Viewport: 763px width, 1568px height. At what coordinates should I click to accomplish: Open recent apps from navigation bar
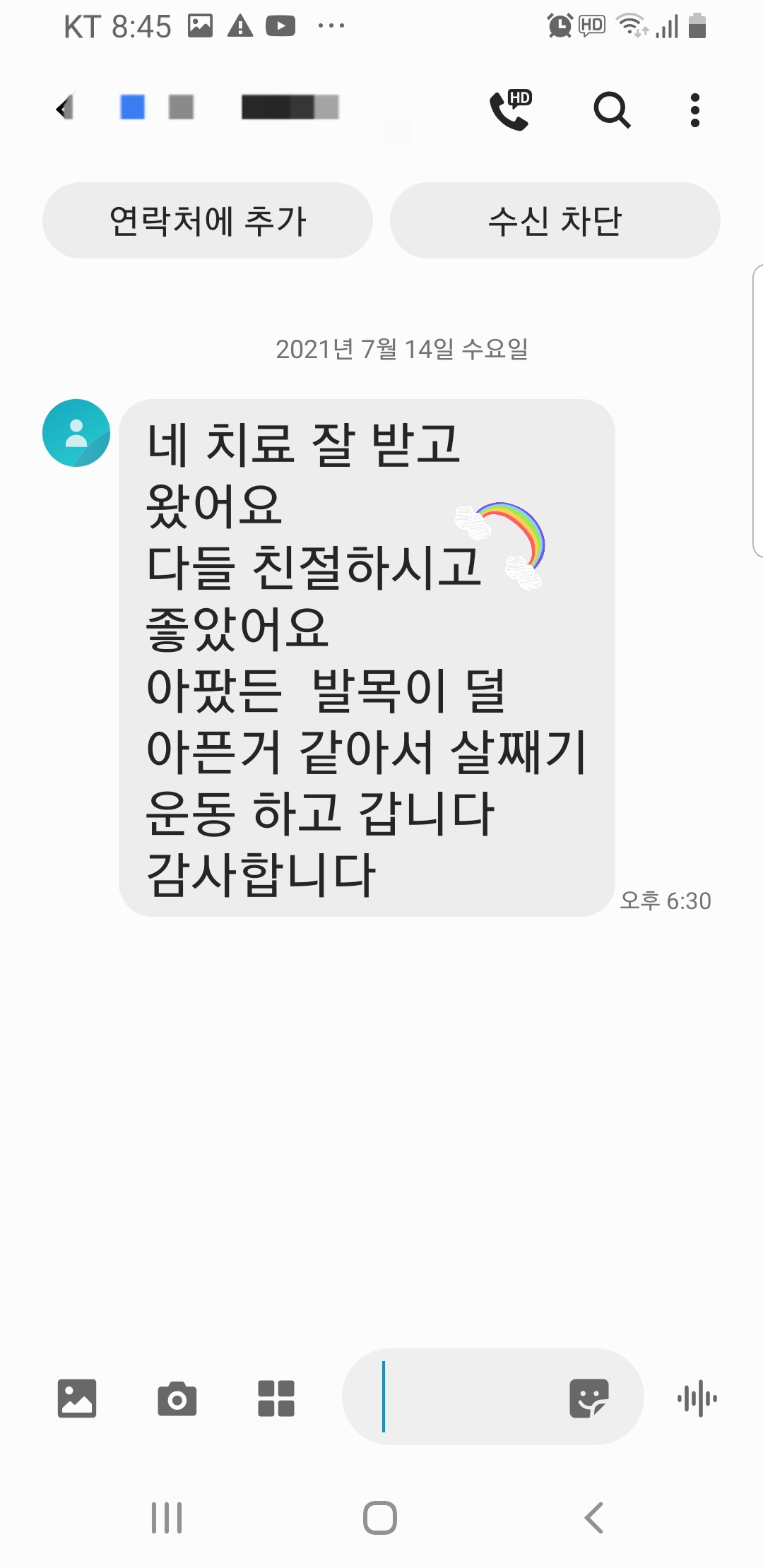pyautogui.click(x=167, y=1517)
